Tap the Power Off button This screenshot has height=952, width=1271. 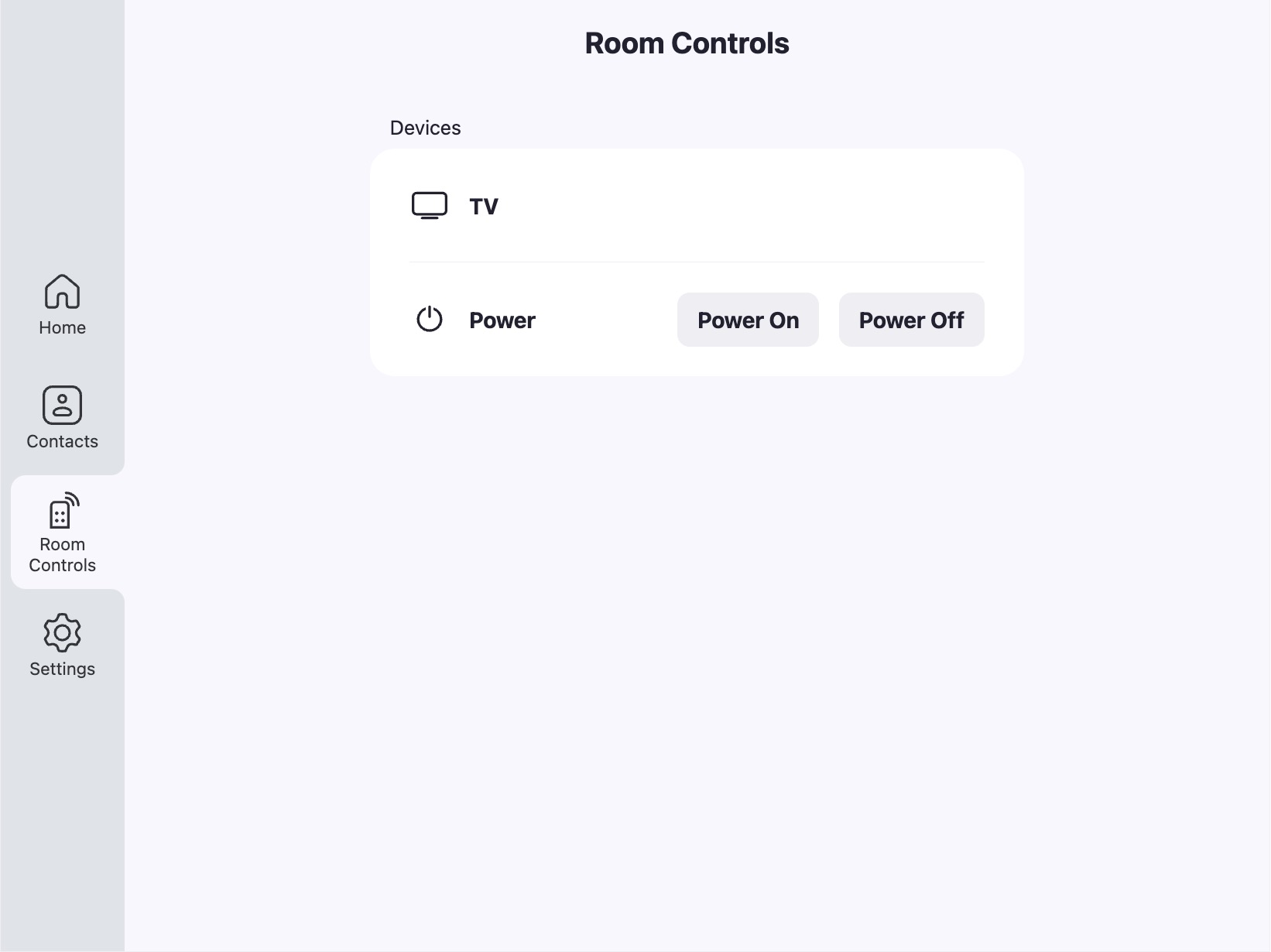point(911,320)
